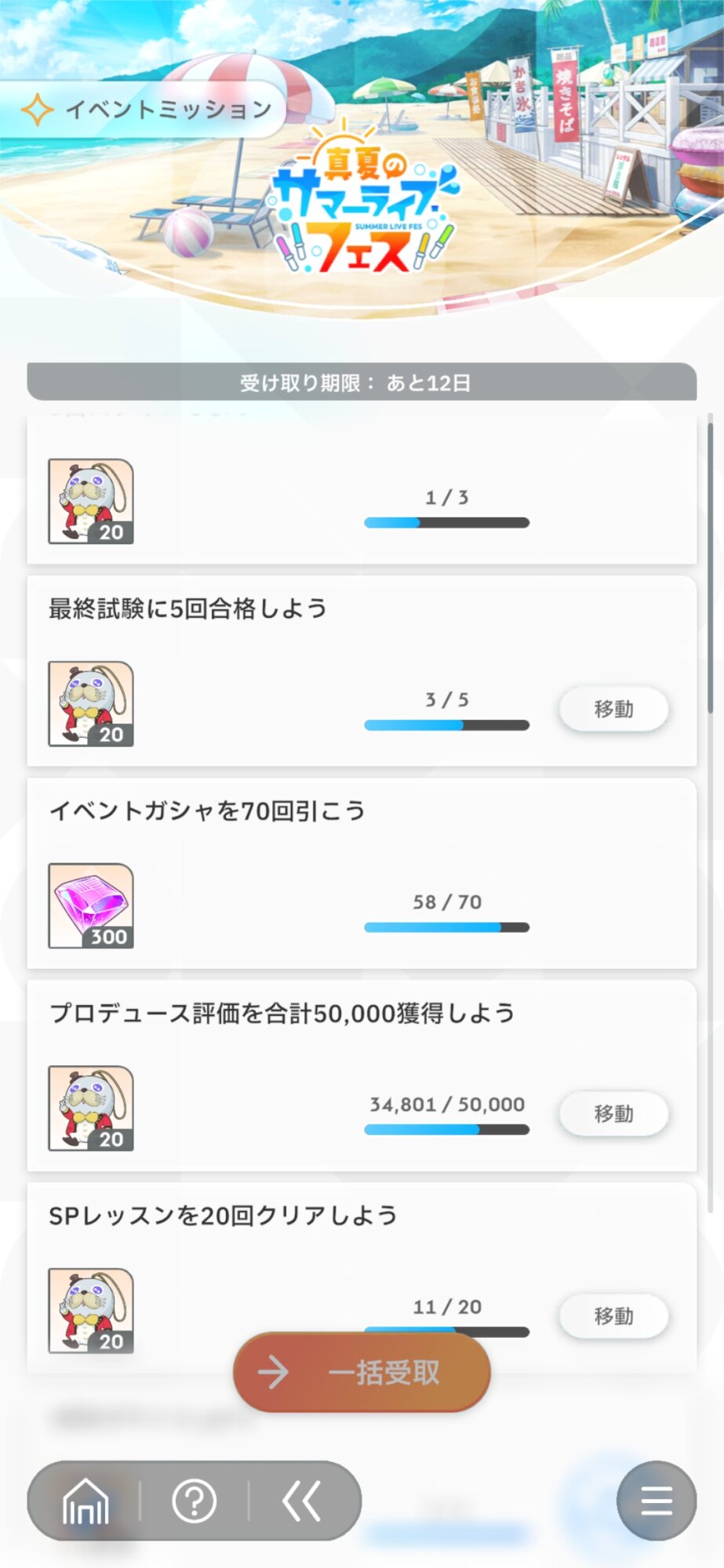
Task: Go to the home screen icon
Action: (x=85, y=1501)
